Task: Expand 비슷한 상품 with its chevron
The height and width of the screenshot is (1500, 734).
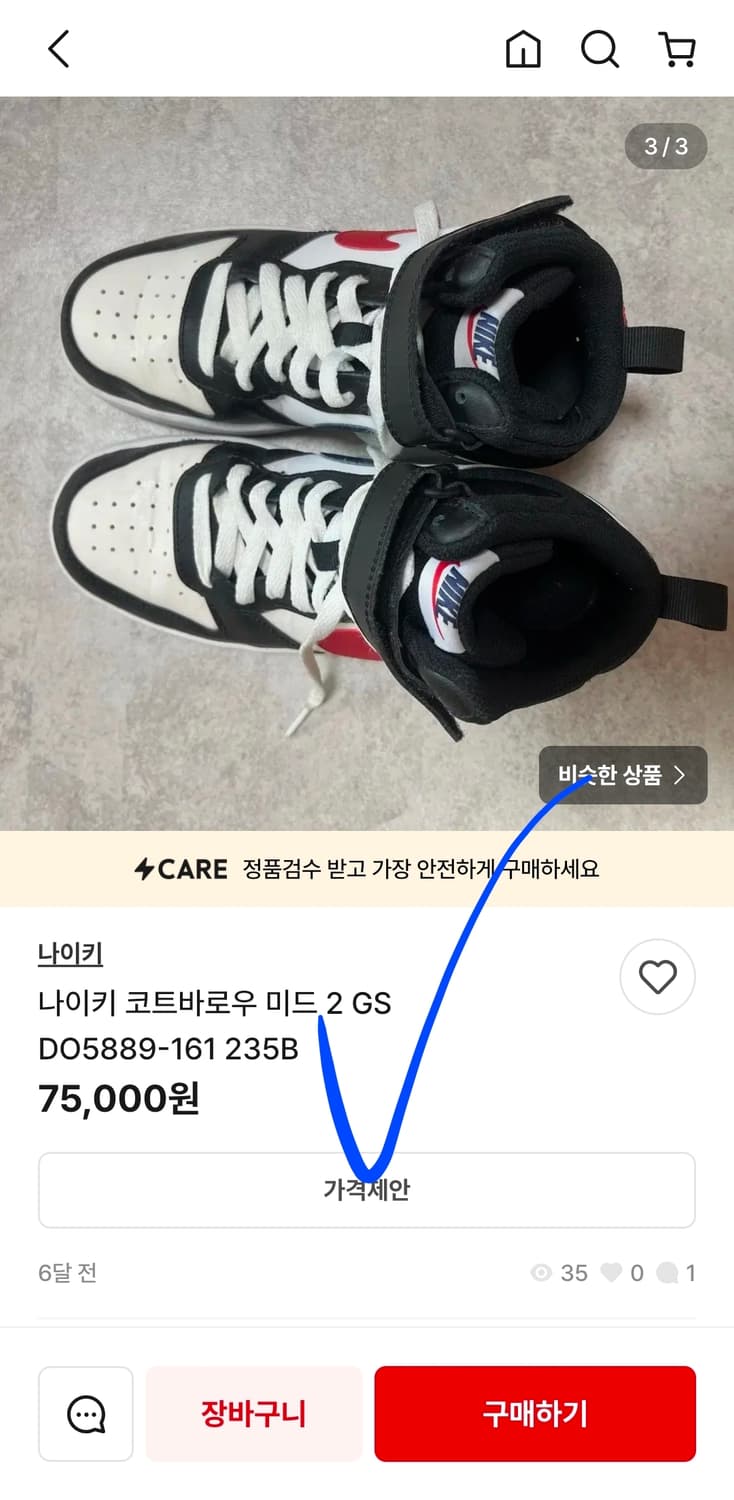Action: [622, 775]
